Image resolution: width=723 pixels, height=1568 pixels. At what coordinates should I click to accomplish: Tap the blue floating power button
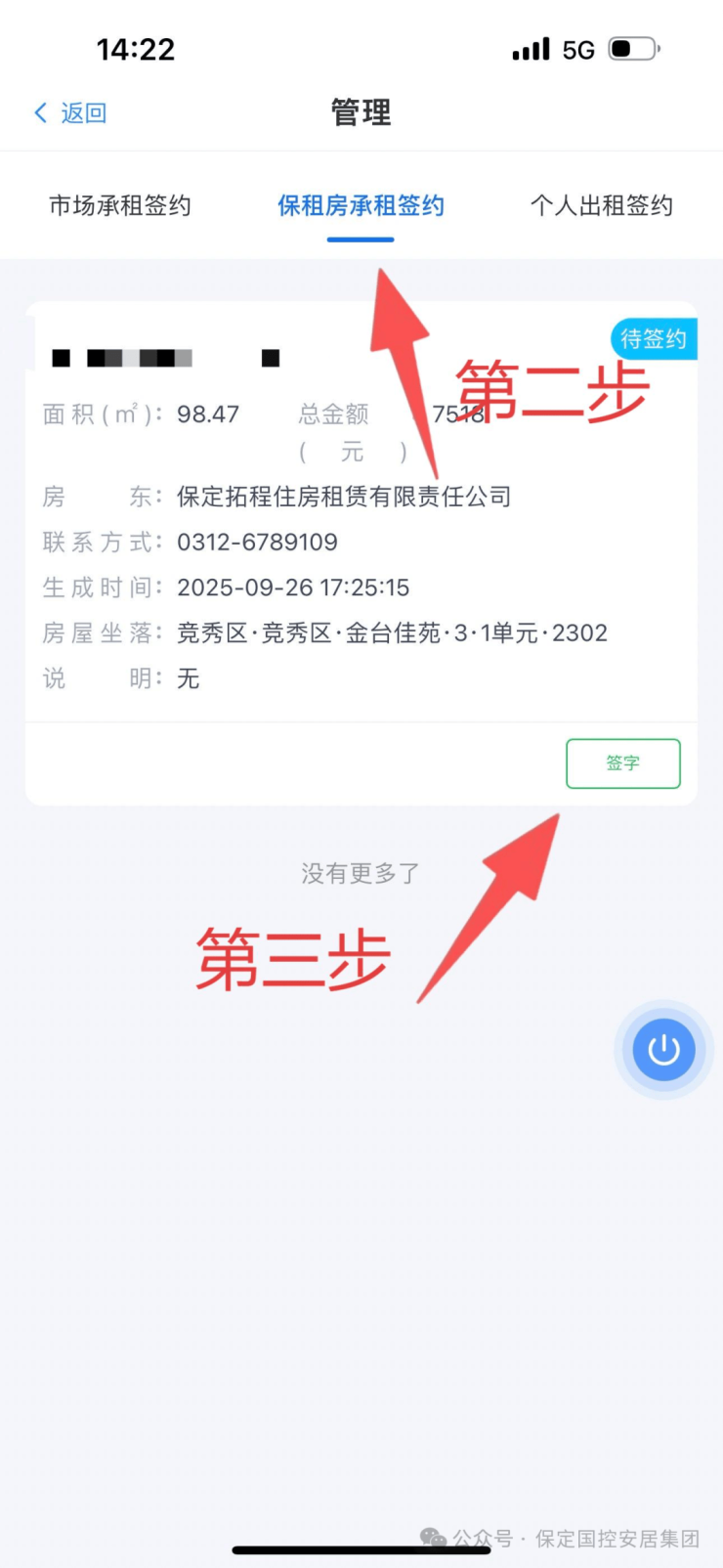point(663,1050)
